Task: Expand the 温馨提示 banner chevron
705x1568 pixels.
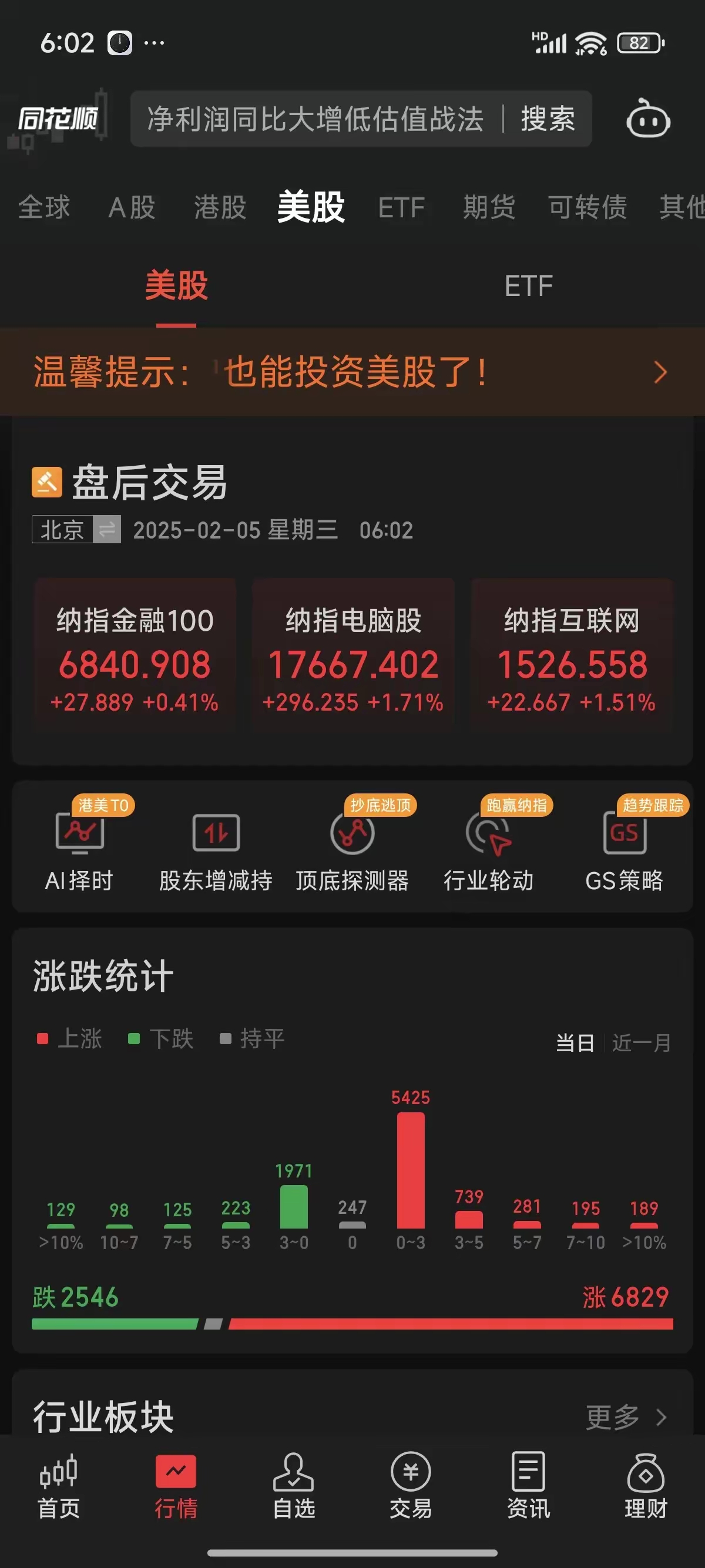Action: pos(659,371)
